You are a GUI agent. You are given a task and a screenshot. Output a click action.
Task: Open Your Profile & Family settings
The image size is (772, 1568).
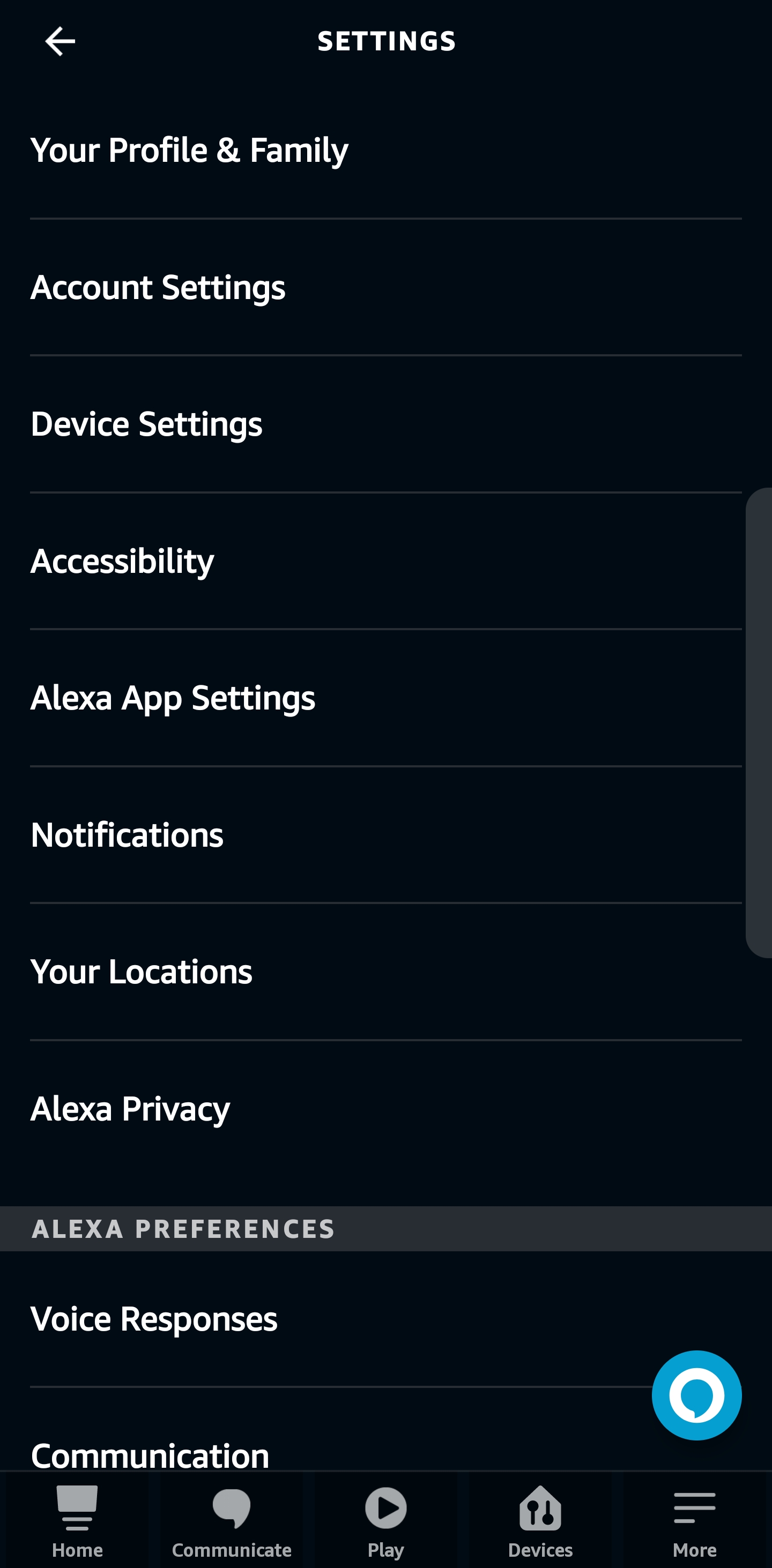tap(386, 151)
